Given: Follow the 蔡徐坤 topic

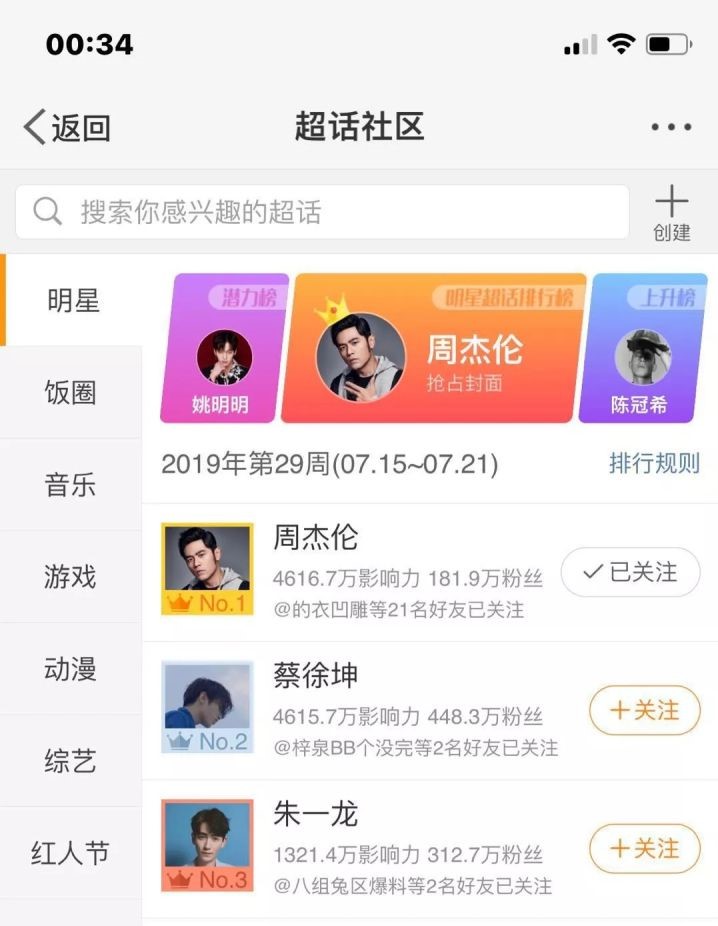Looking at the screenshot, I should 644,710.
